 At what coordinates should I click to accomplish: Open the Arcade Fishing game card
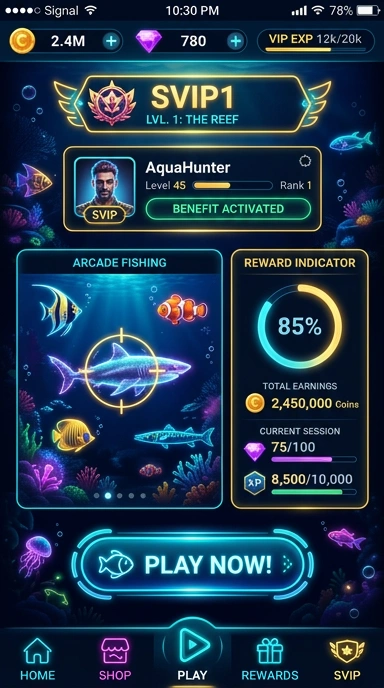point(119,379)
